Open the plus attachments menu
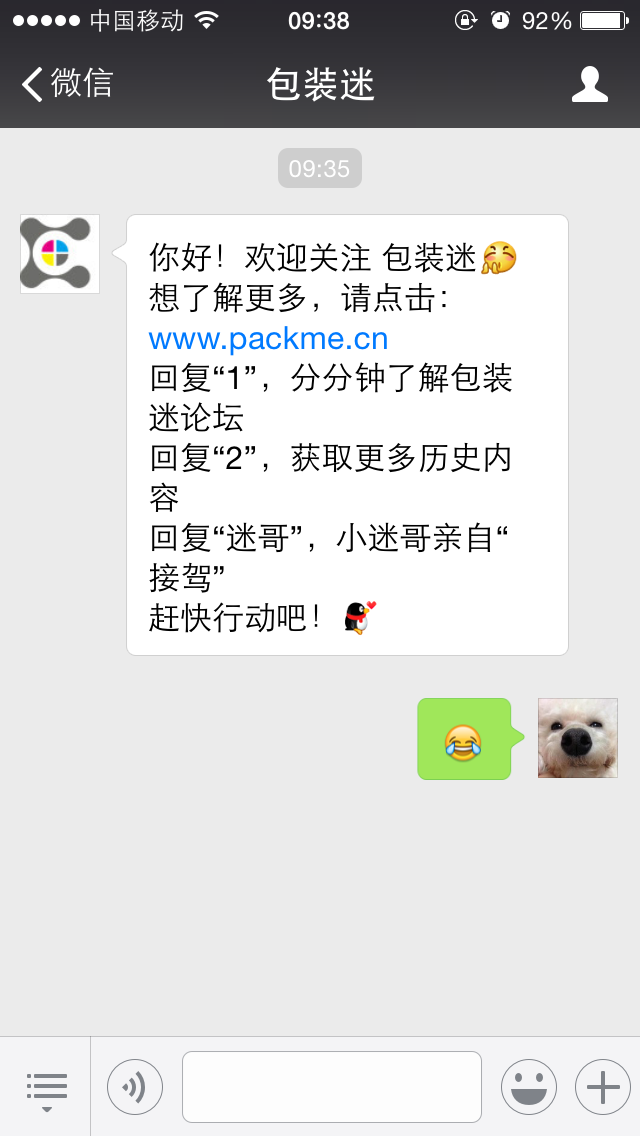 pyautogui.click(x=602, y=1087)
